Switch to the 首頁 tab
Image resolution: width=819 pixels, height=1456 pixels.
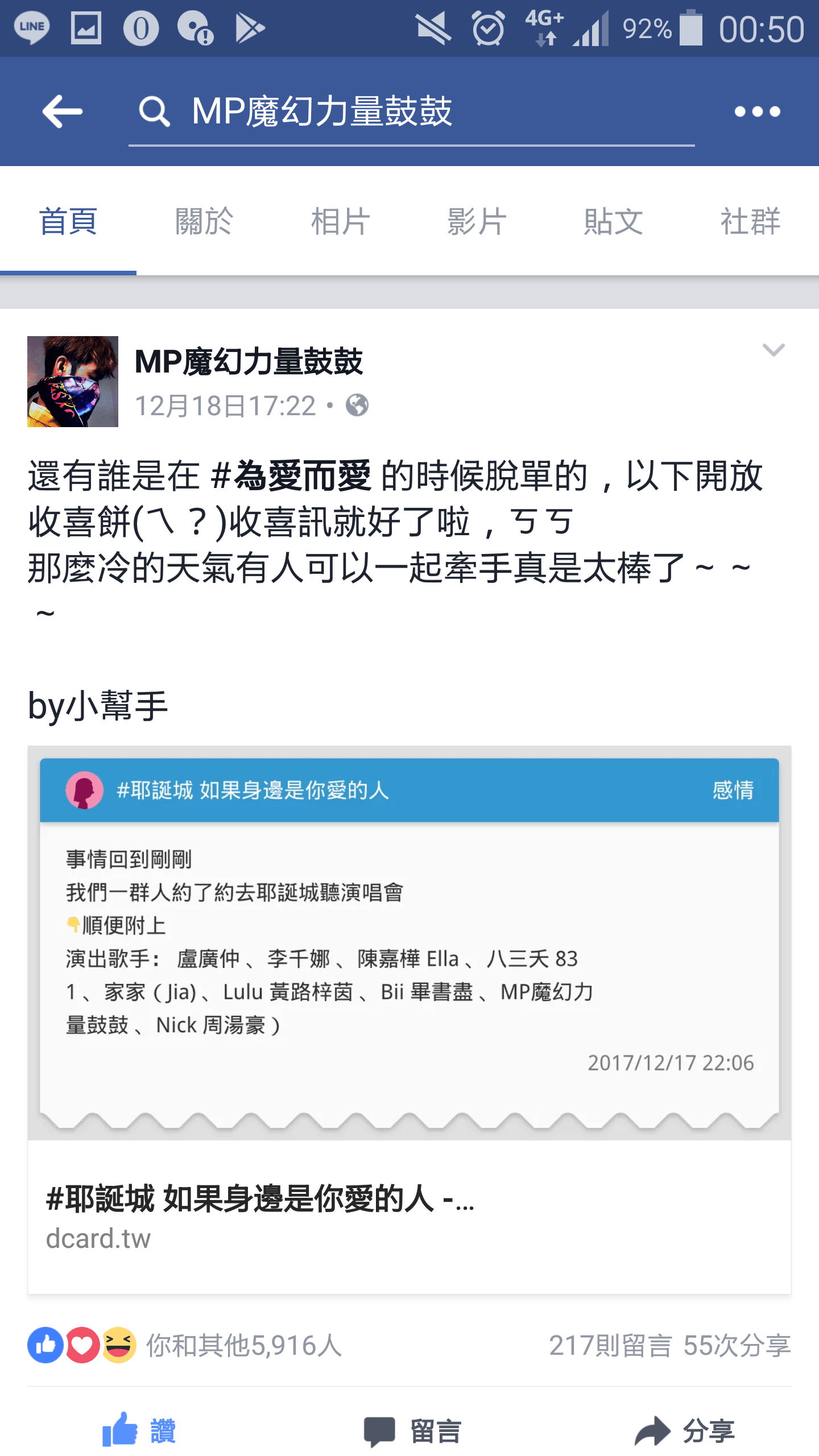click(x=68, y=221)
